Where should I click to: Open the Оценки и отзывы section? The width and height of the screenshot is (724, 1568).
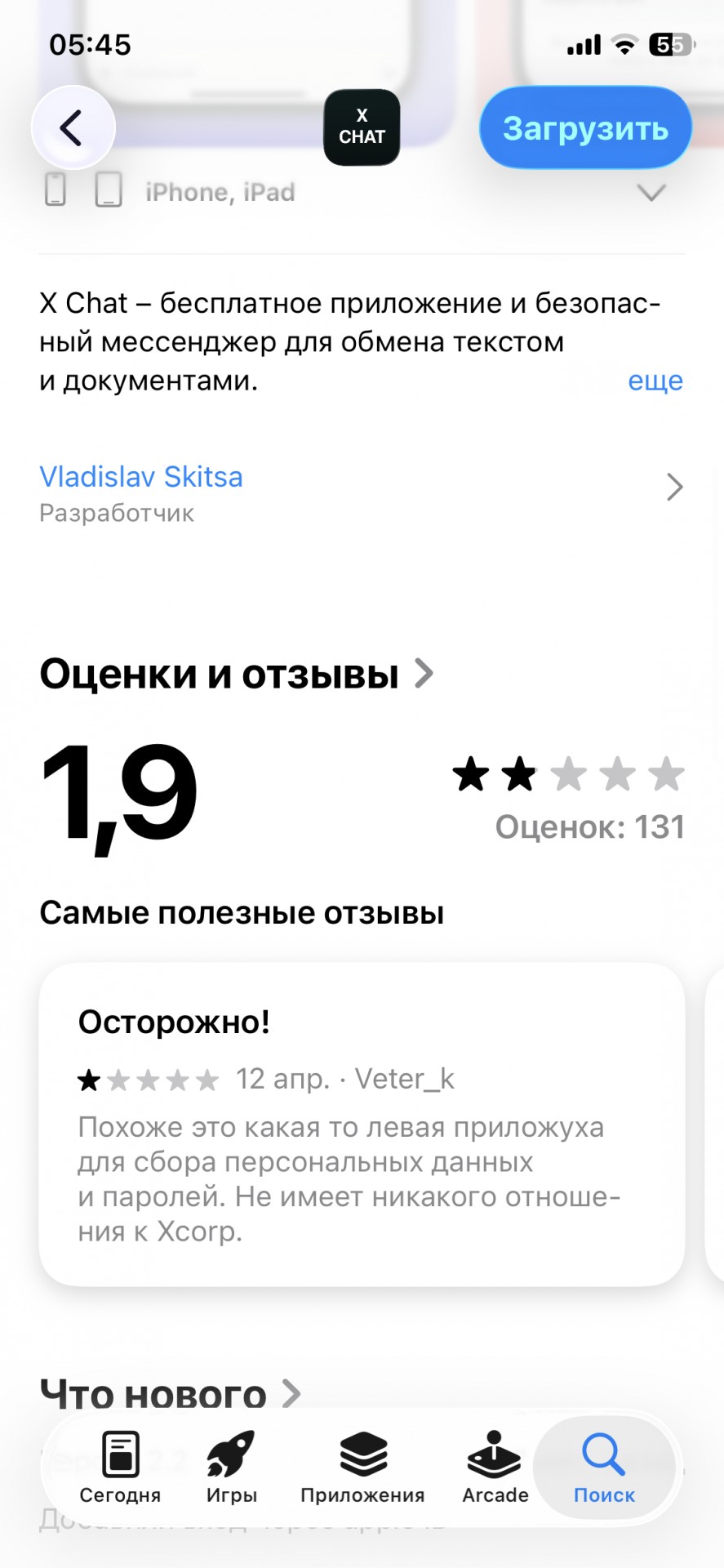[x=235, y=675]
